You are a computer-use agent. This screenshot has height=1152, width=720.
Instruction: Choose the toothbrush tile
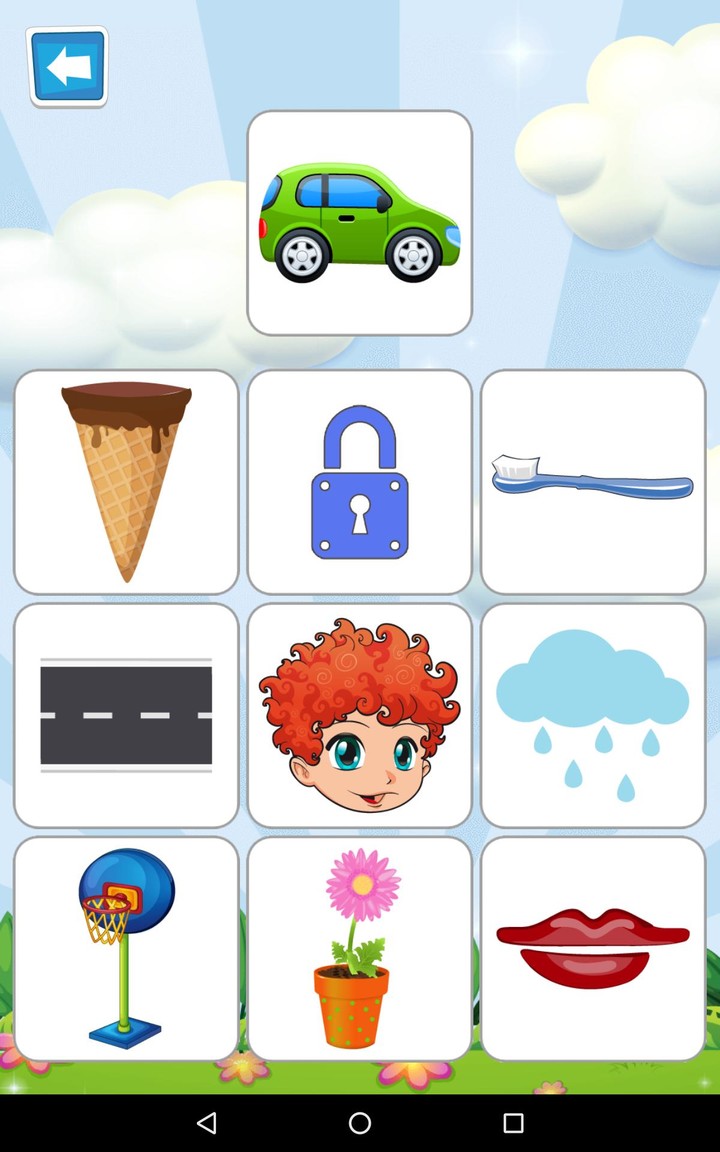pyautogui.click(x=592, y=480)
